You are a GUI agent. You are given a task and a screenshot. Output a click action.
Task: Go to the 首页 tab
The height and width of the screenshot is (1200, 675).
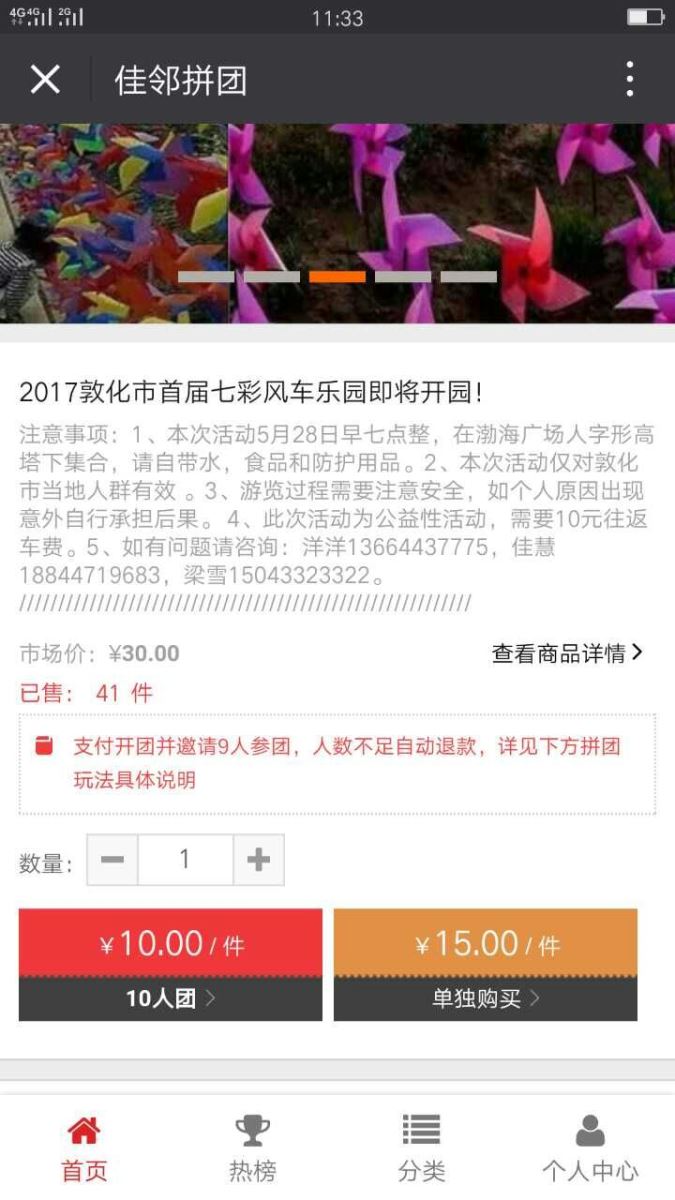[x=84, y=1148]
